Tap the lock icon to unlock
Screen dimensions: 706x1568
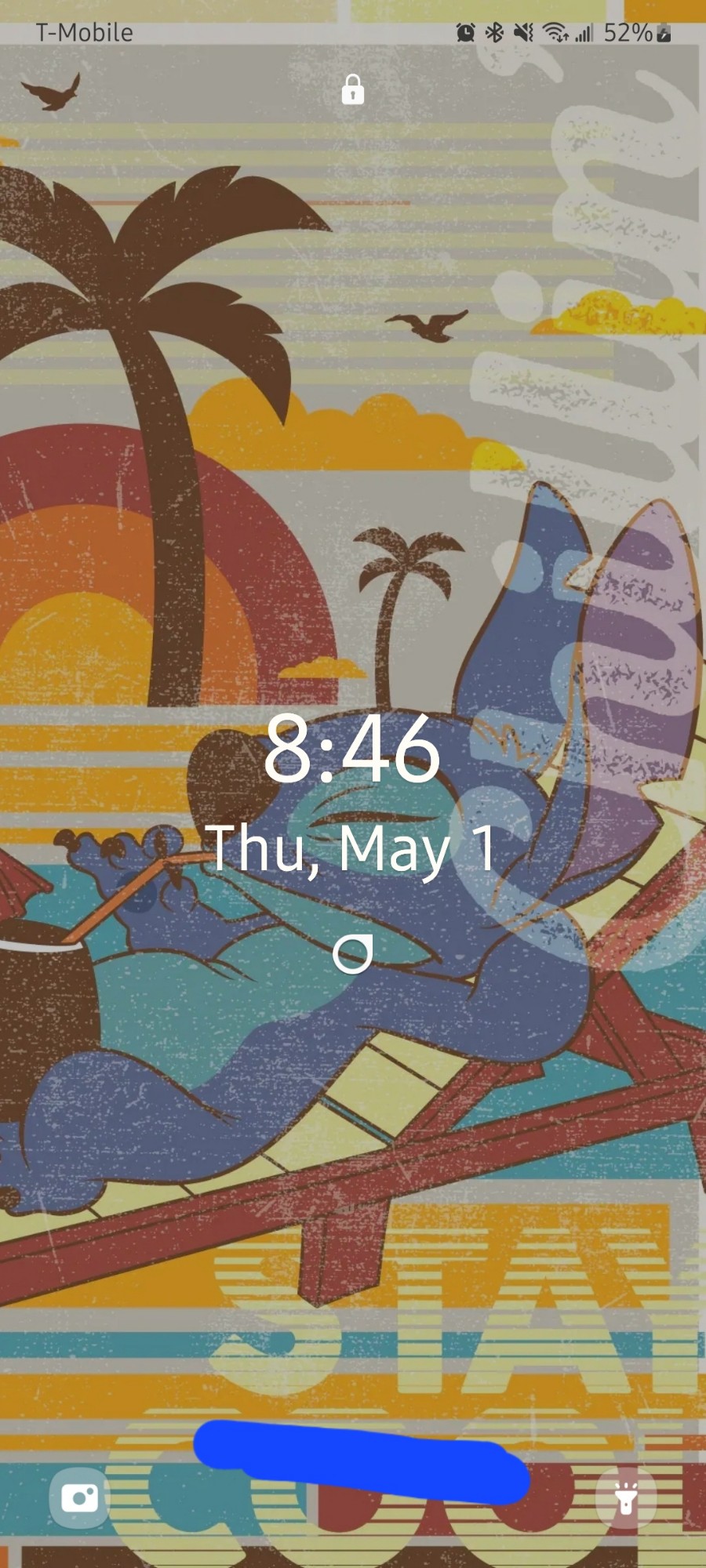coord(352,90)
